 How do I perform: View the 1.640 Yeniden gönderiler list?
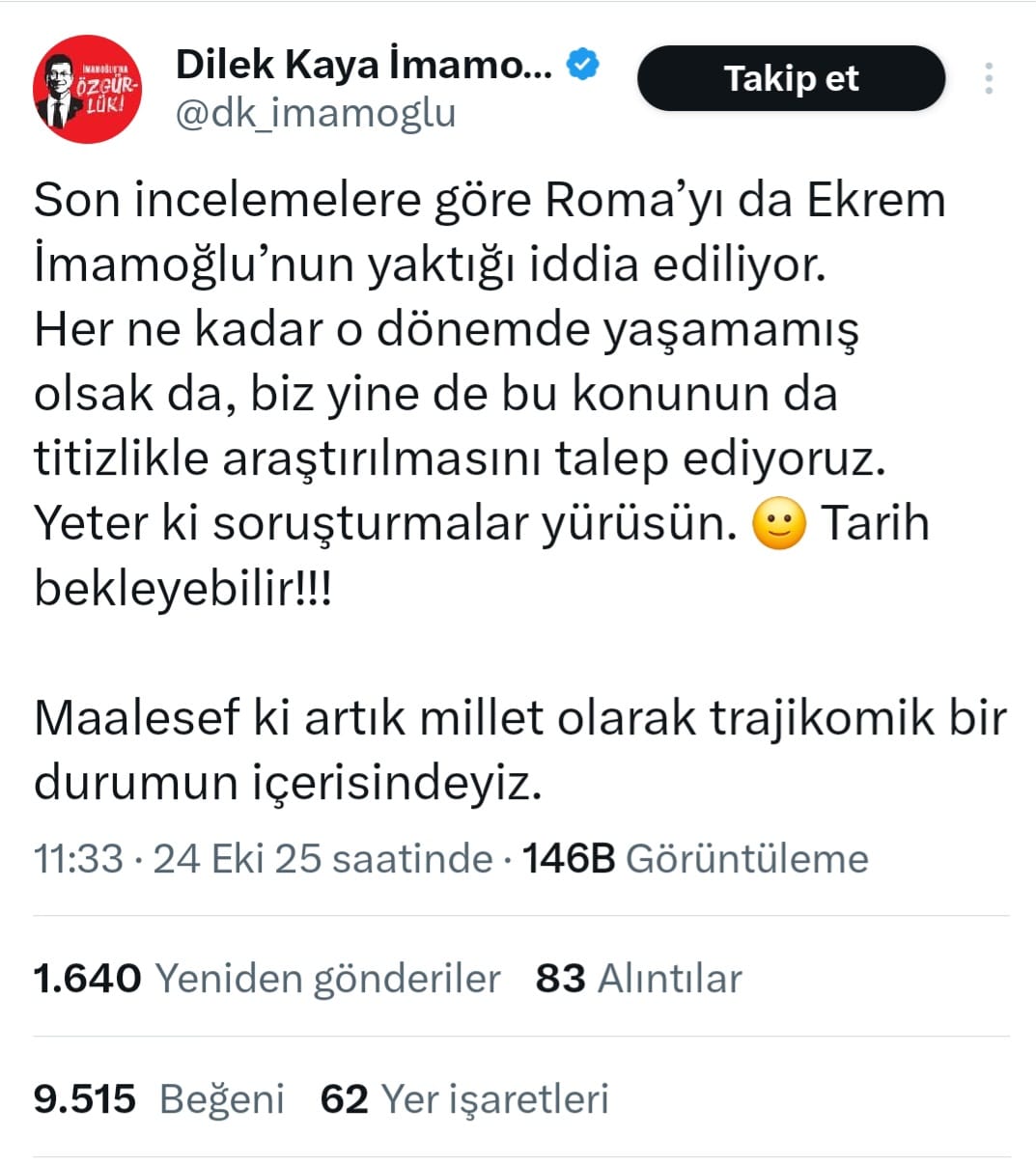pos(266,978)
